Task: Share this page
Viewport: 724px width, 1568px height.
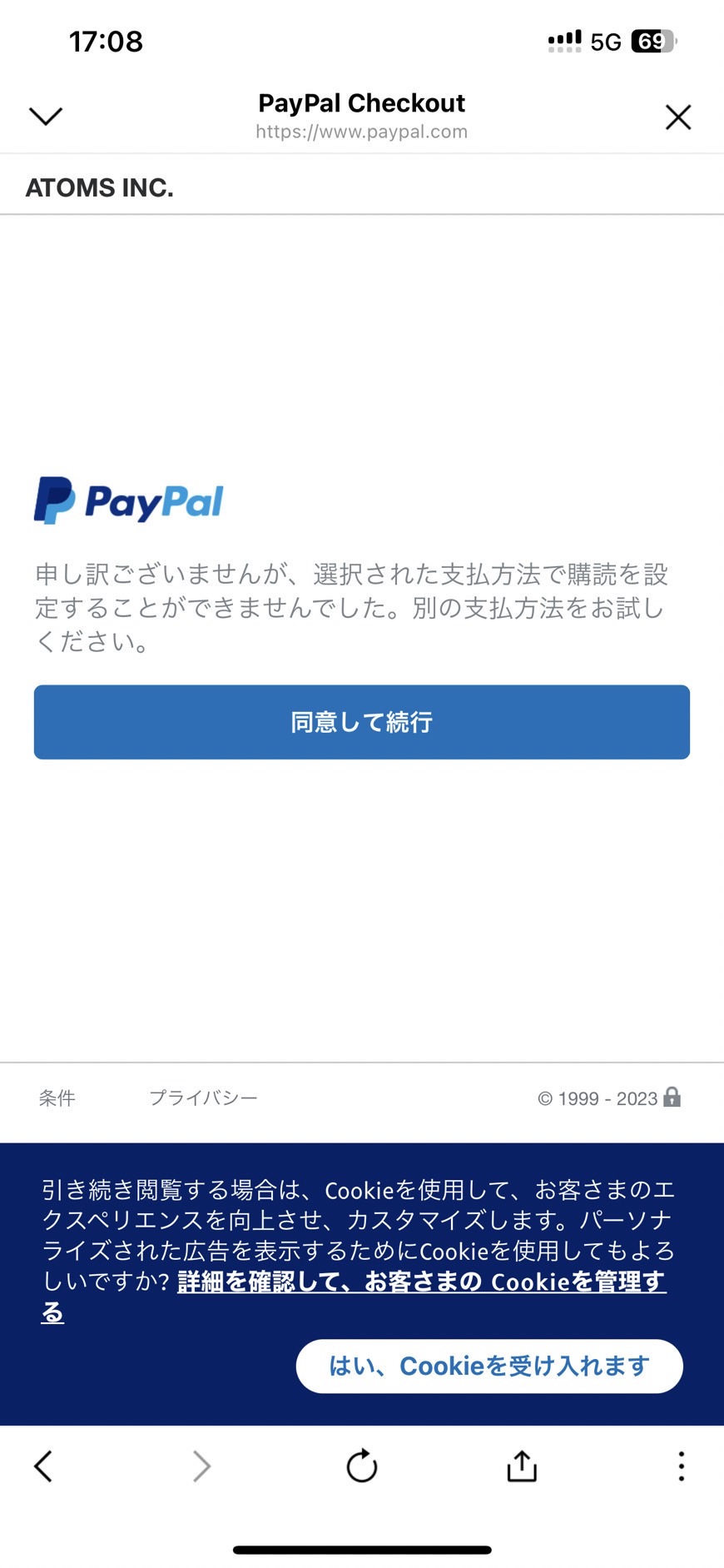Action: pyautogui.click(x=522, y=1466)
